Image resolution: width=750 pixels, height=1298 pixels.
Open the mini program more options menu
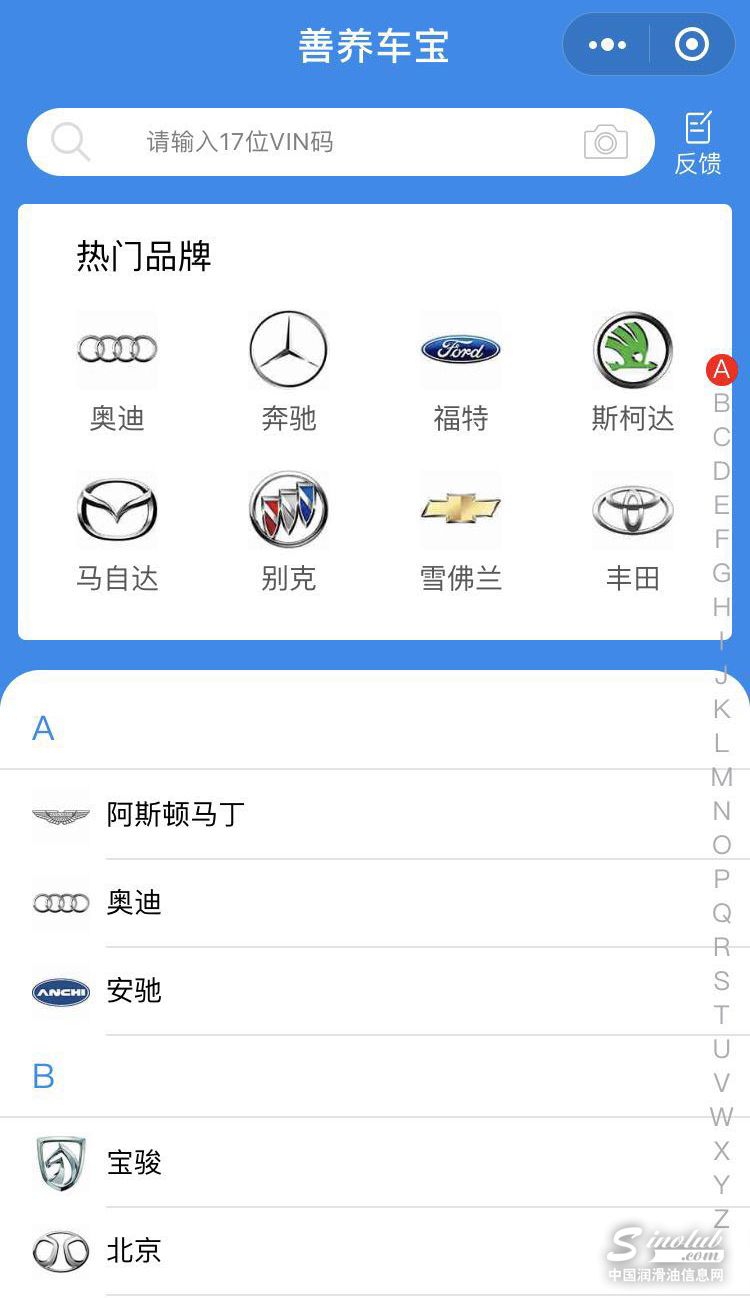pos(607,45)
